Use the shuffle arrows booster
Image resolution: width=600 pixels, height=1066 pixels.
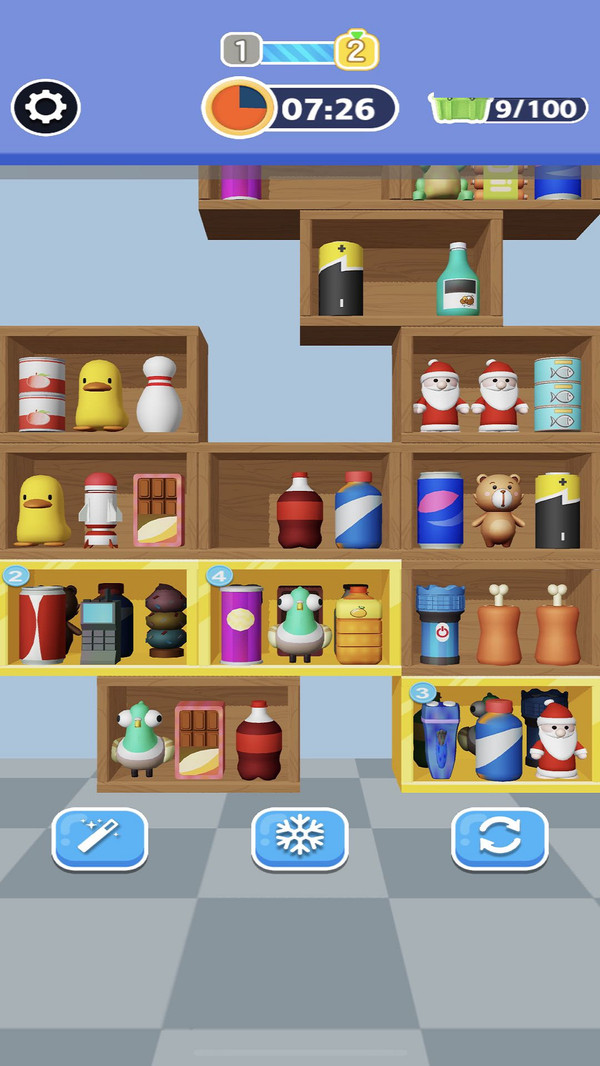(x=500, y=839)
